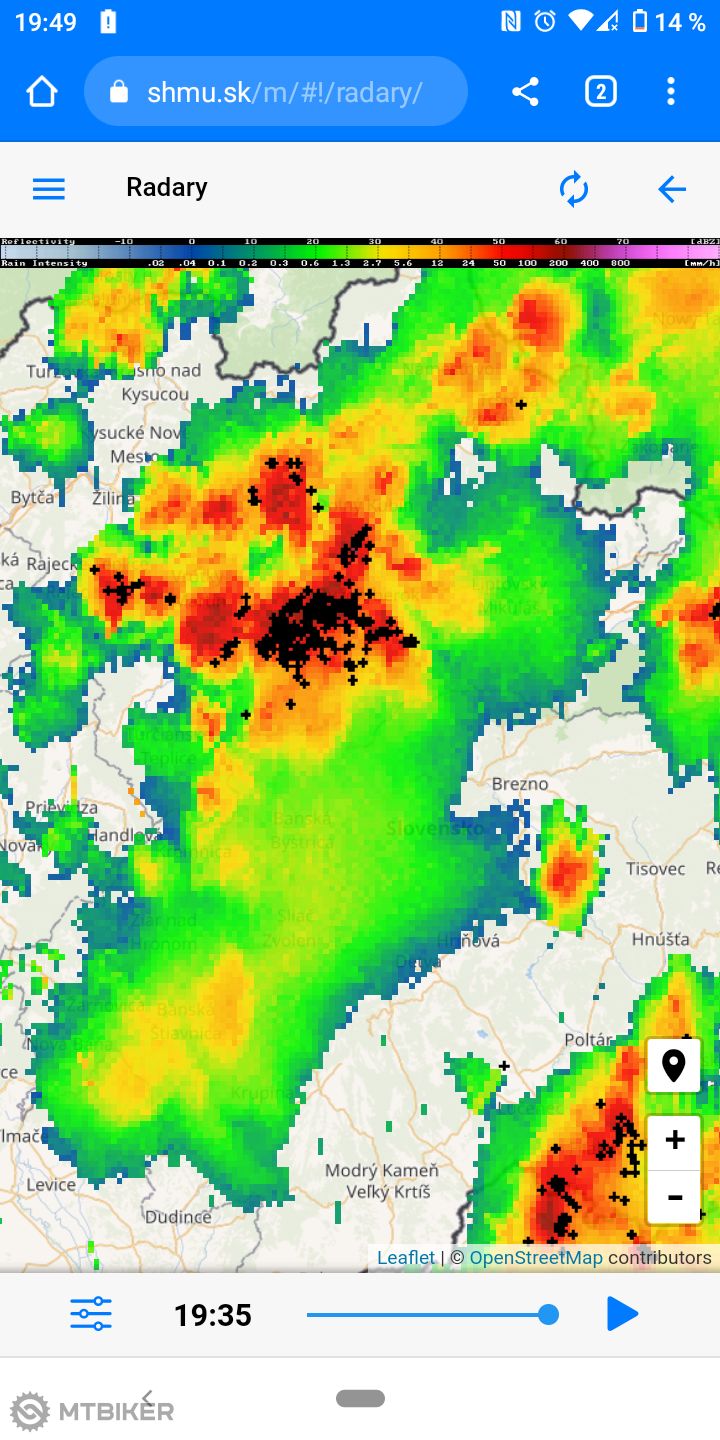Play the radar animation
This screenshot has width=720, height=1440.
point(622,1314)
